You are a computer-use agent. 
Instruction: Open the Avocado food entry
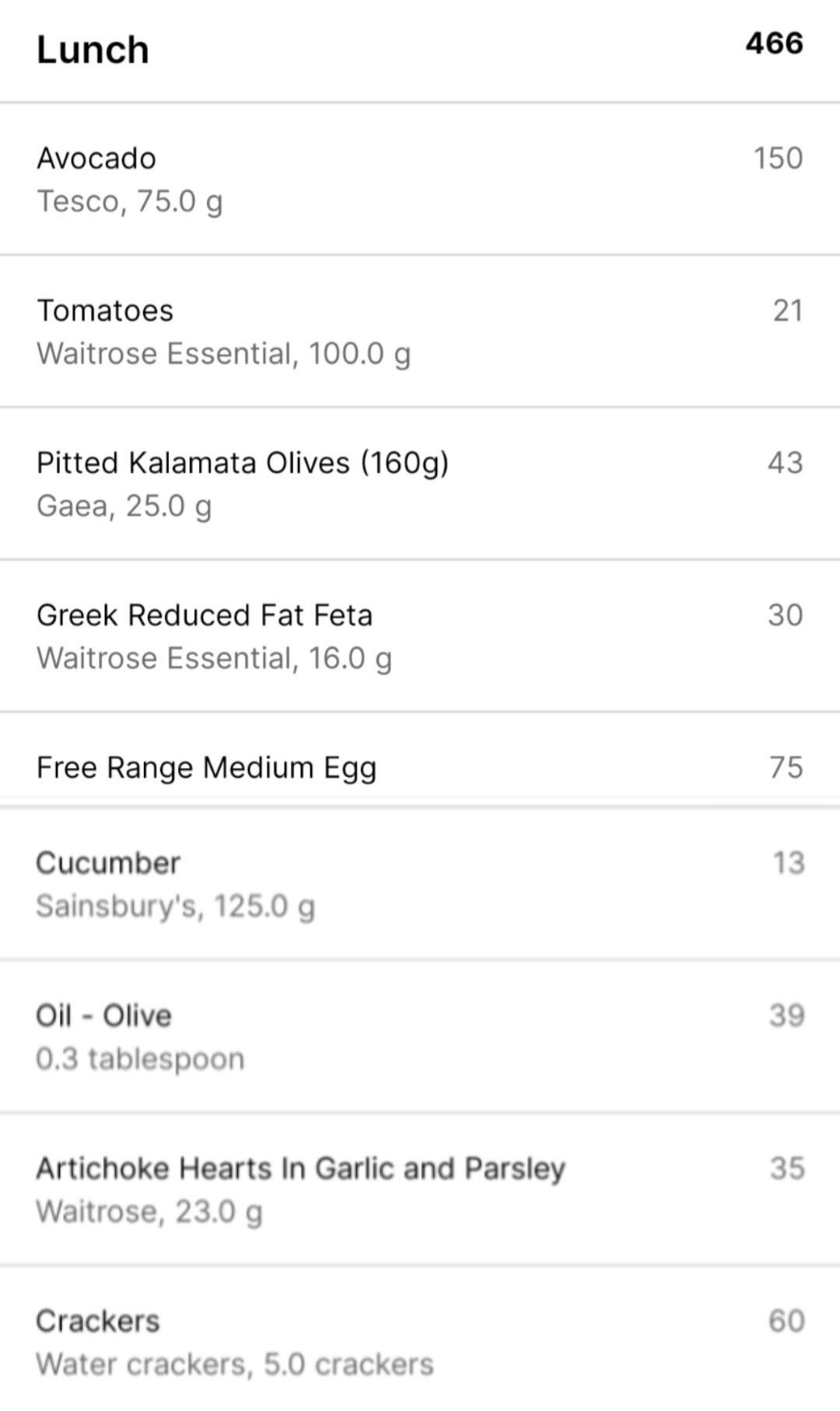coord(420,179)
